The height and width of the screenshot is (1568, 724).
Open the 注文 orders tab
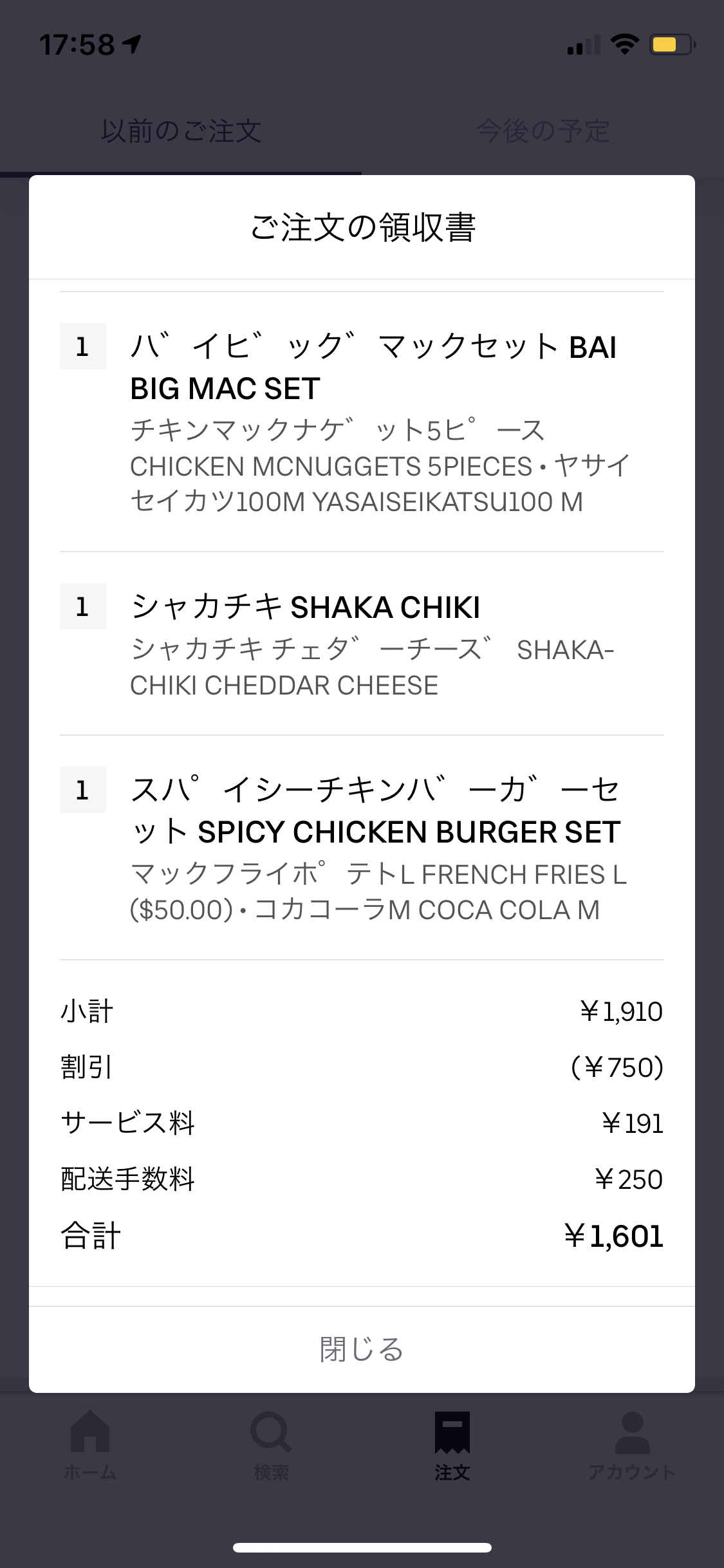point(452,1446)
